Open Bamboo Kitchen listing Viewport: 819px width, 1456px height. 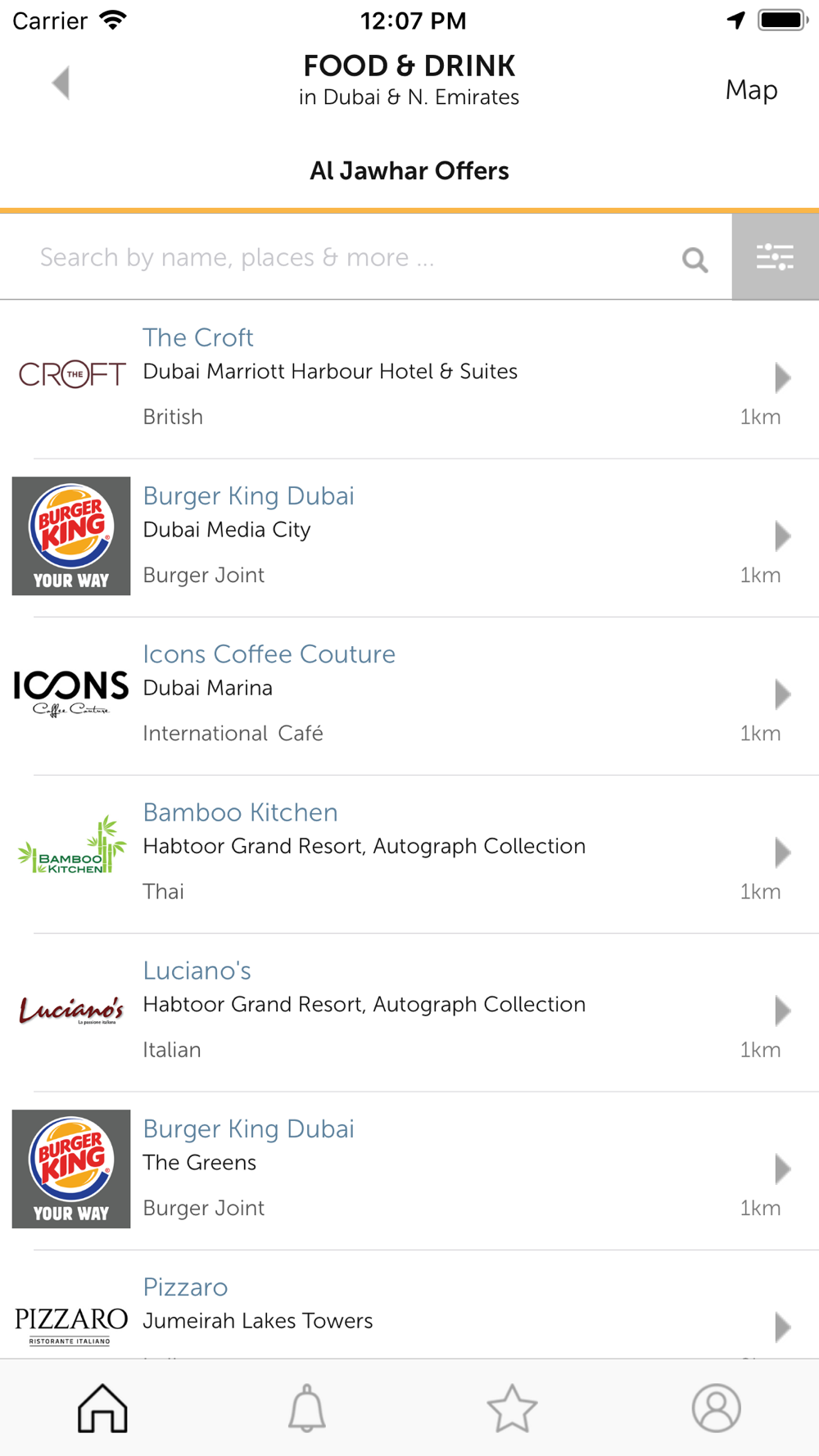(409, 853)
